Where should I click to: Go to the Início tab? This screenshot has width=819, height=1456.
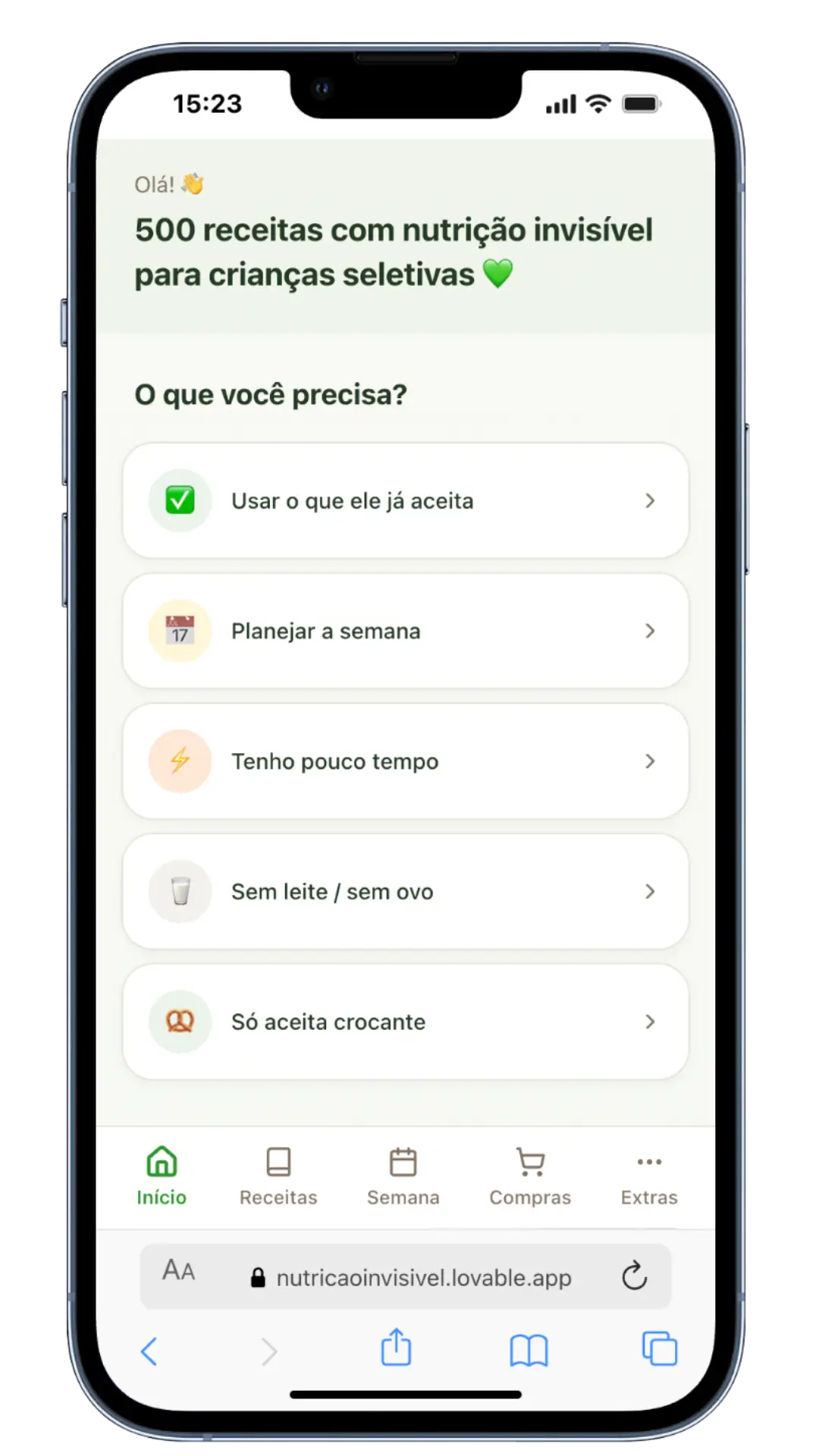162,1176
